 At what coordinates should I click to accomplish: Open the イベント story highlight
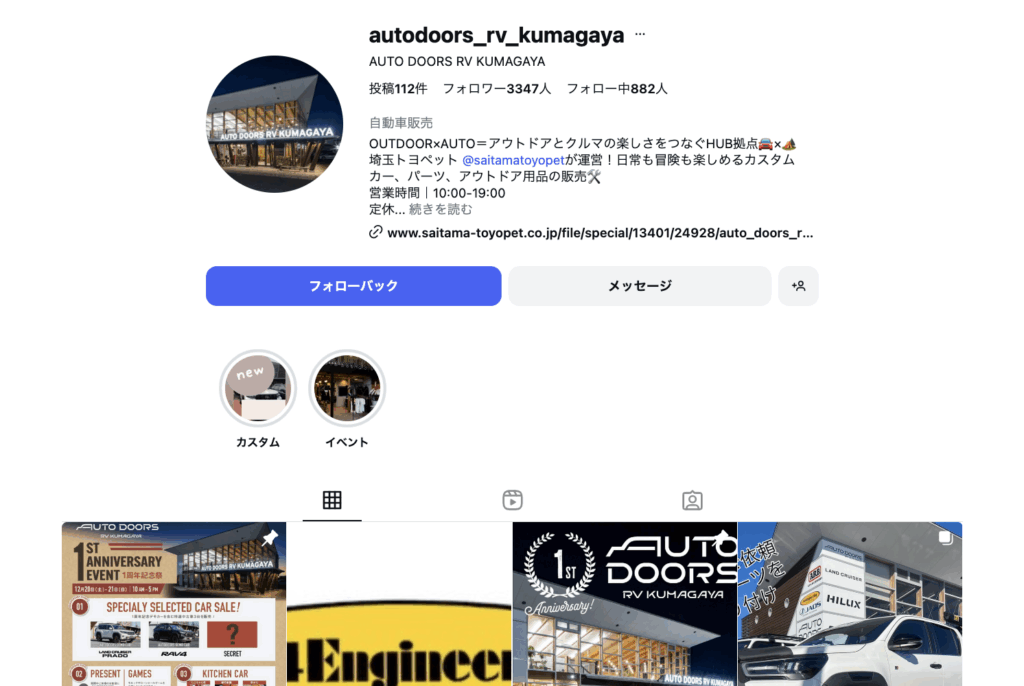pyautogui.click(x=347, y=390)
